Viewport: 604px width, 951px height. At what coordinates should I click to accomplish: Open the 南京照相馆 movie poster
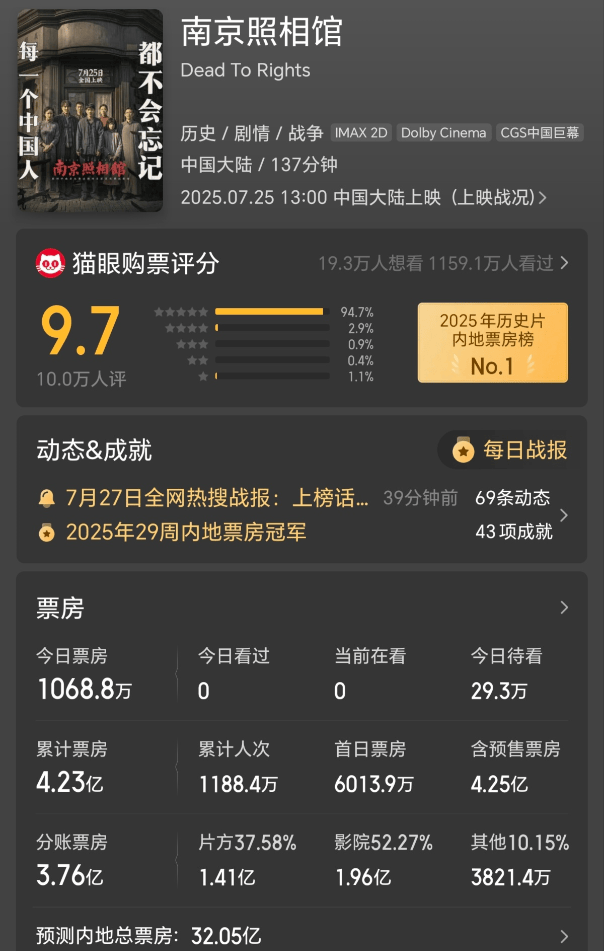(x=90, y=110)
